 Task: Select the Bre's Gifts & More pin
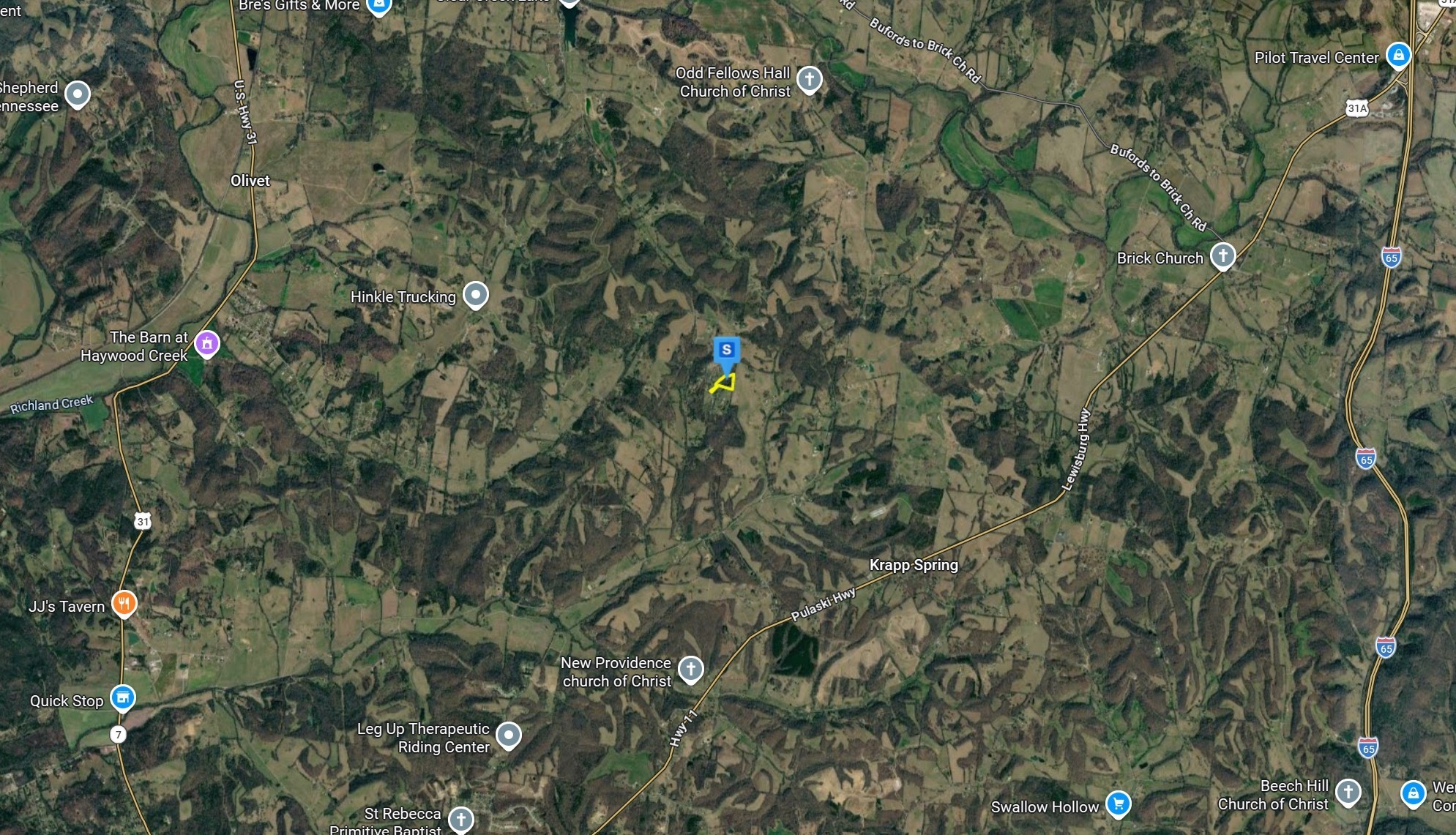[x=378, y=6]
